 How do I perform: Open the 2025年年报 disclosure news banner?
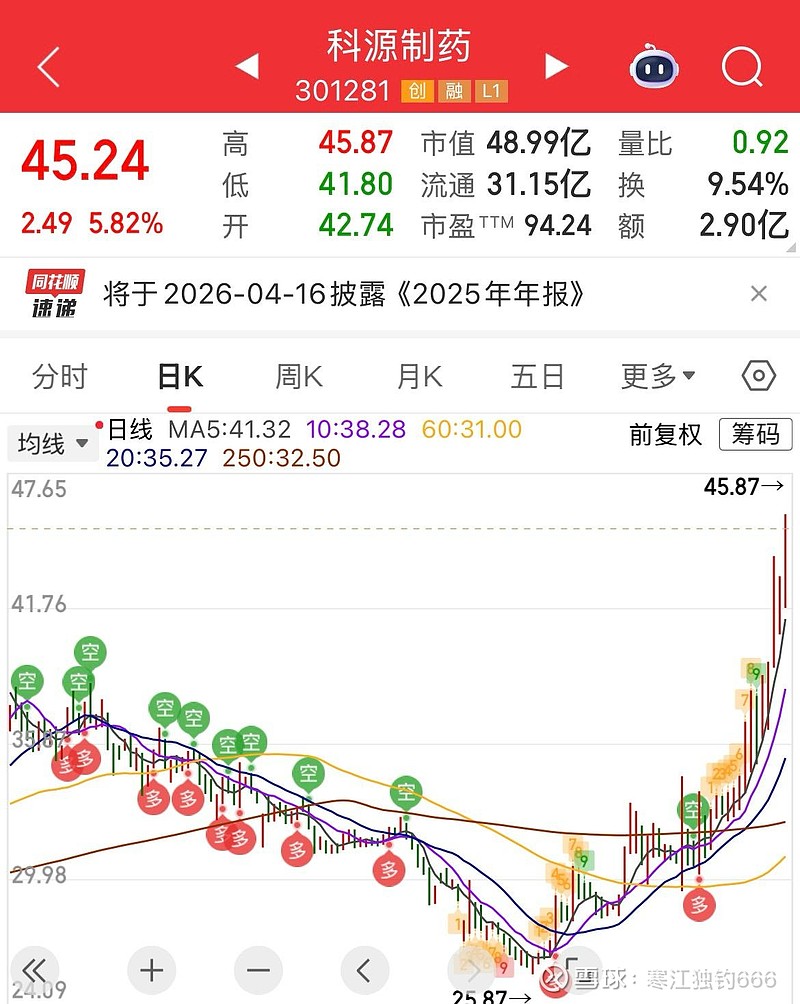click(344, 294)
